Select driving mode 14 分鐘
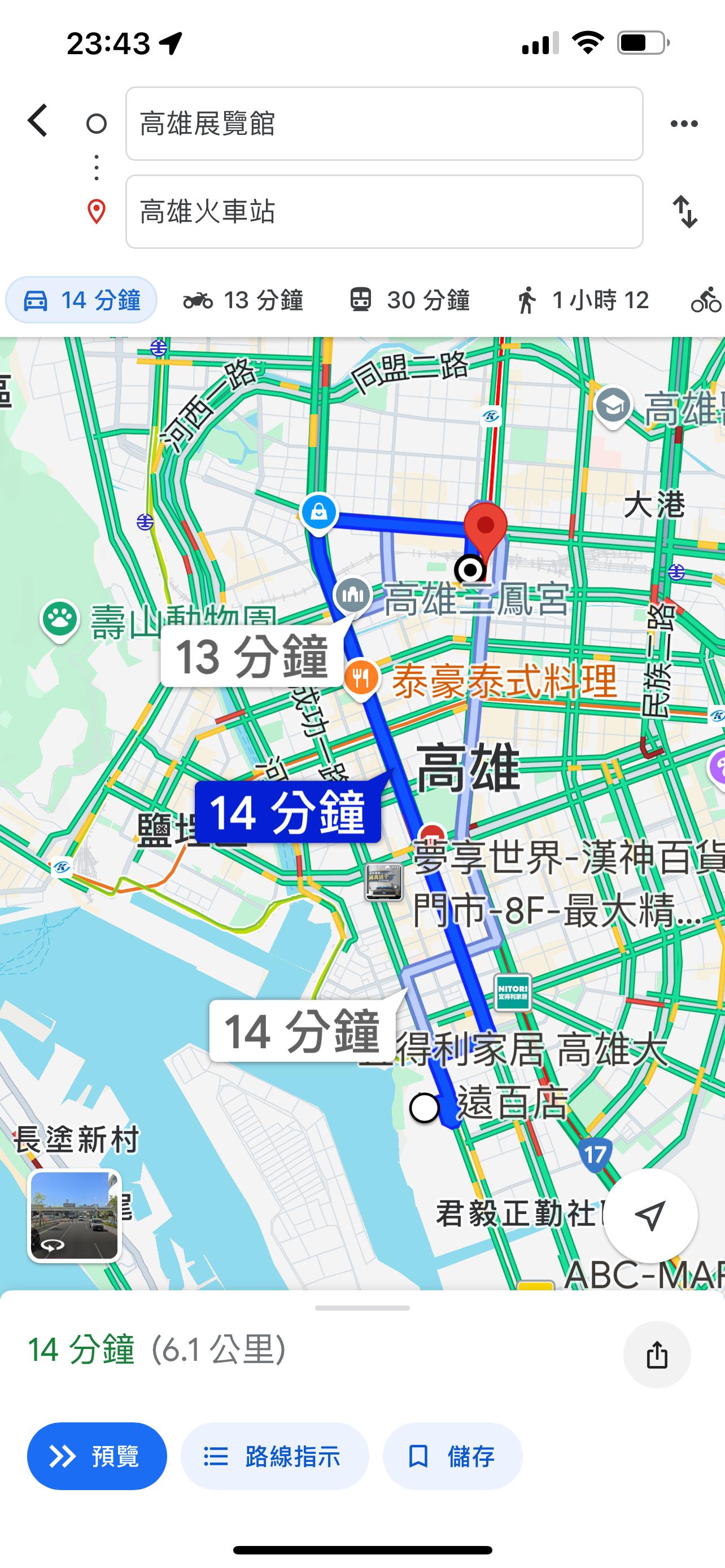Screen dimensions: 725x1568 click(x=81, y=300)
